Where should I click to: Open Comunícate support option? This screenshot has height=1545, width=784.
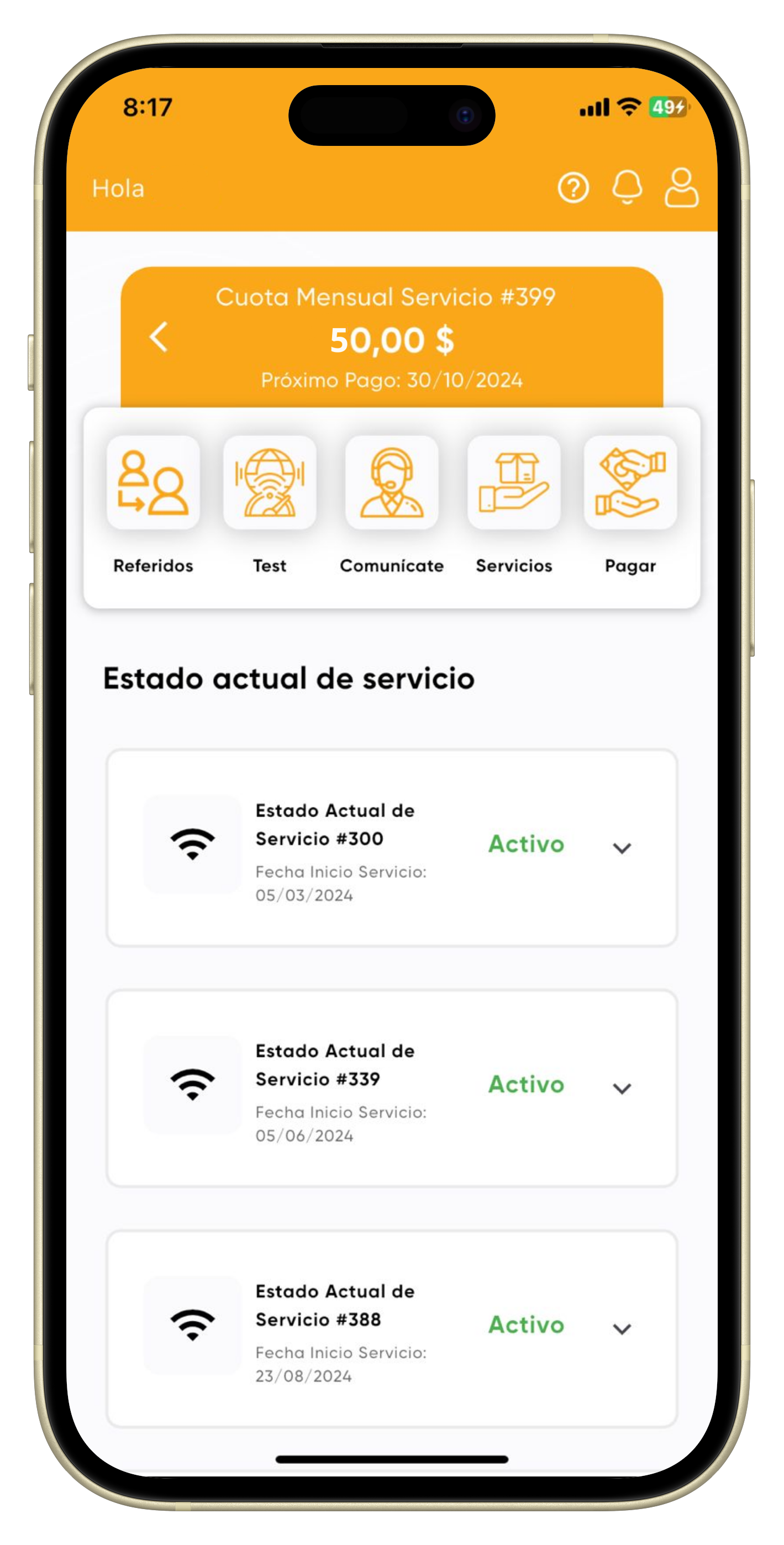click(x=392, y=484)
